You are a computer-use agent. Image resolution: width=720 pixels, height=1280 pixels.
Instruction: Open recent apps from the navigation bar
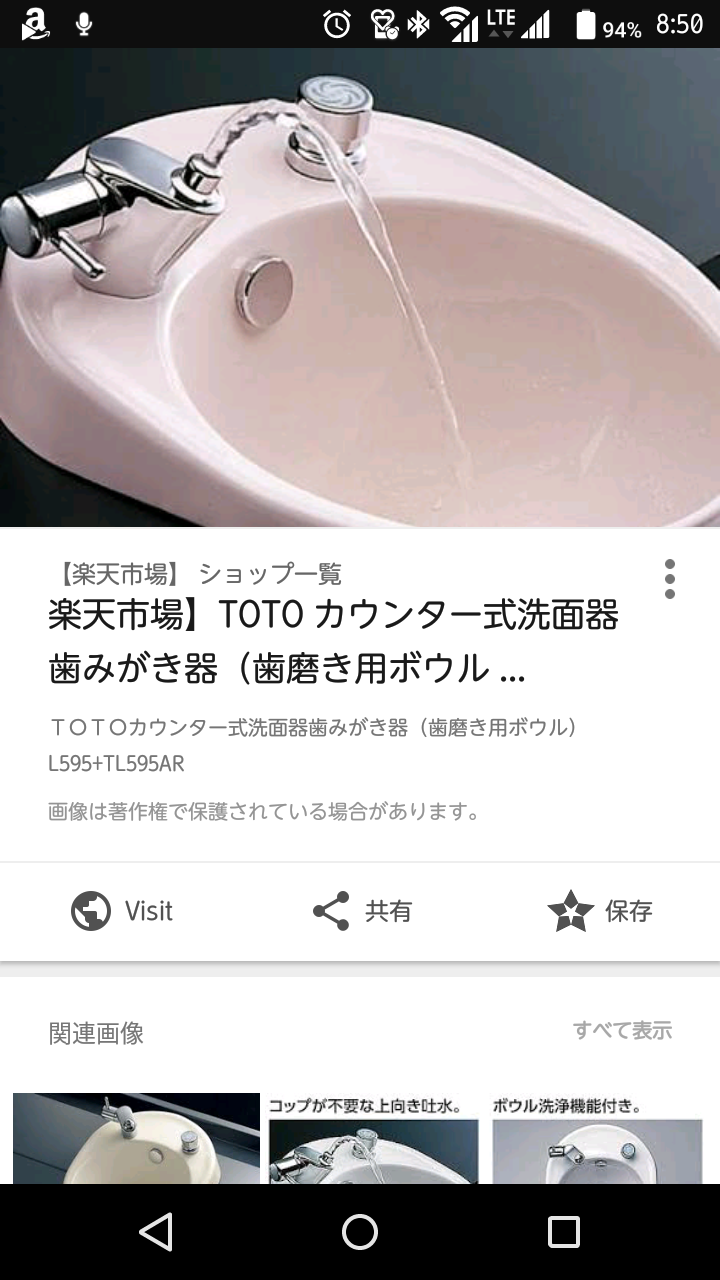[x=564, y=1232]
